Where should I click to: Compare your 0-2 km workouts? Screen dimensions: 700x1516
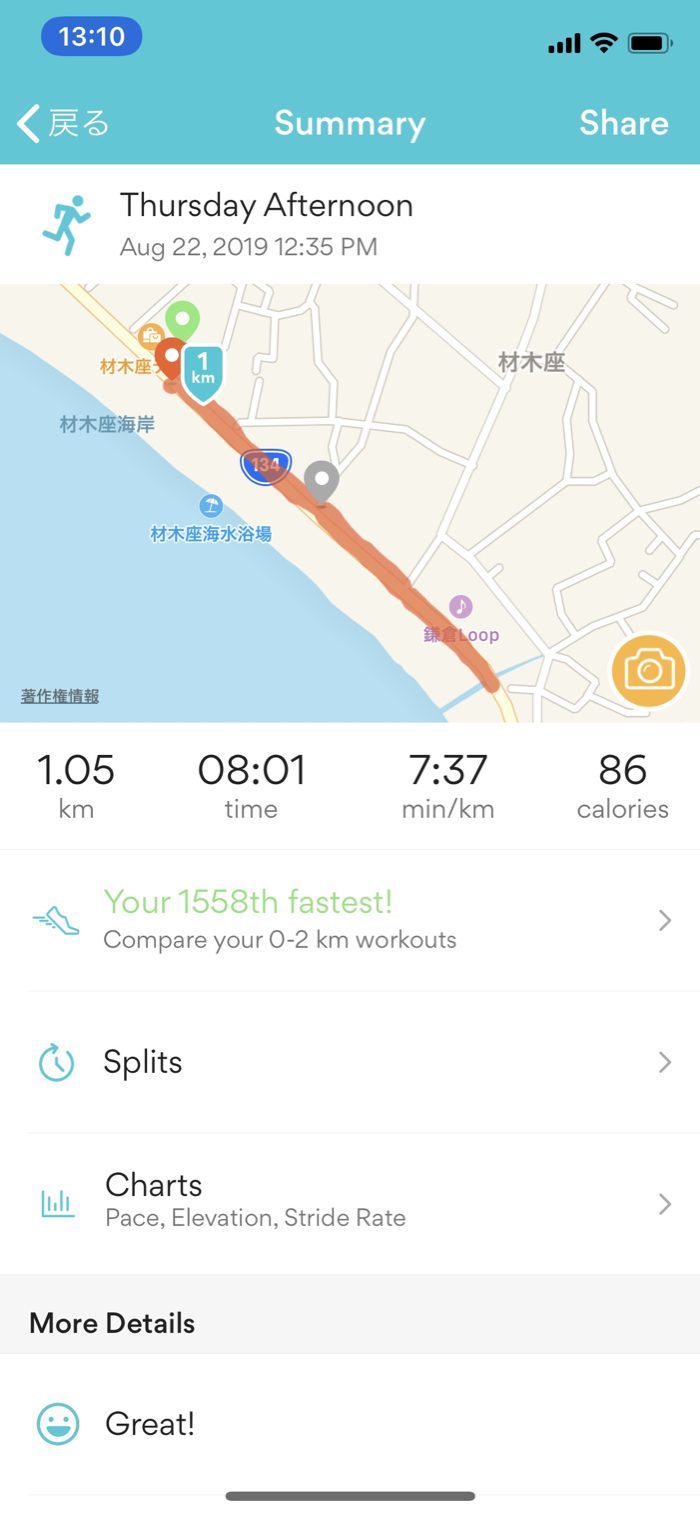click(350, 920)
